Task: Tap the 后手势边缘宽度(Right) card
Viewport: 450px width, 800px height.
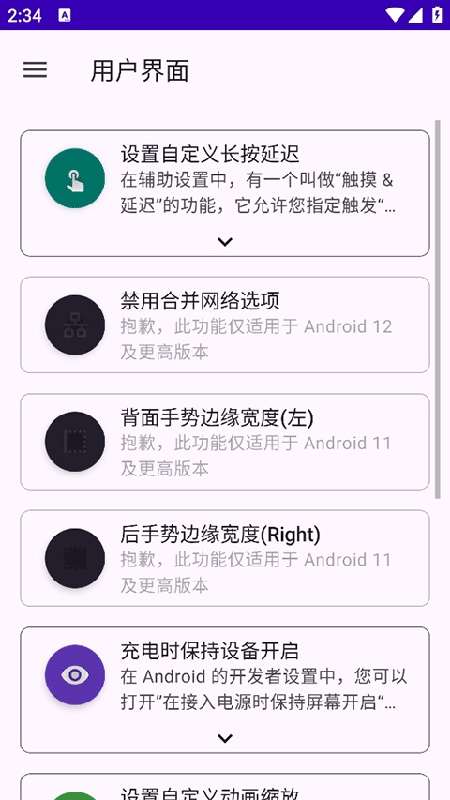Action: tap(225, 558)
